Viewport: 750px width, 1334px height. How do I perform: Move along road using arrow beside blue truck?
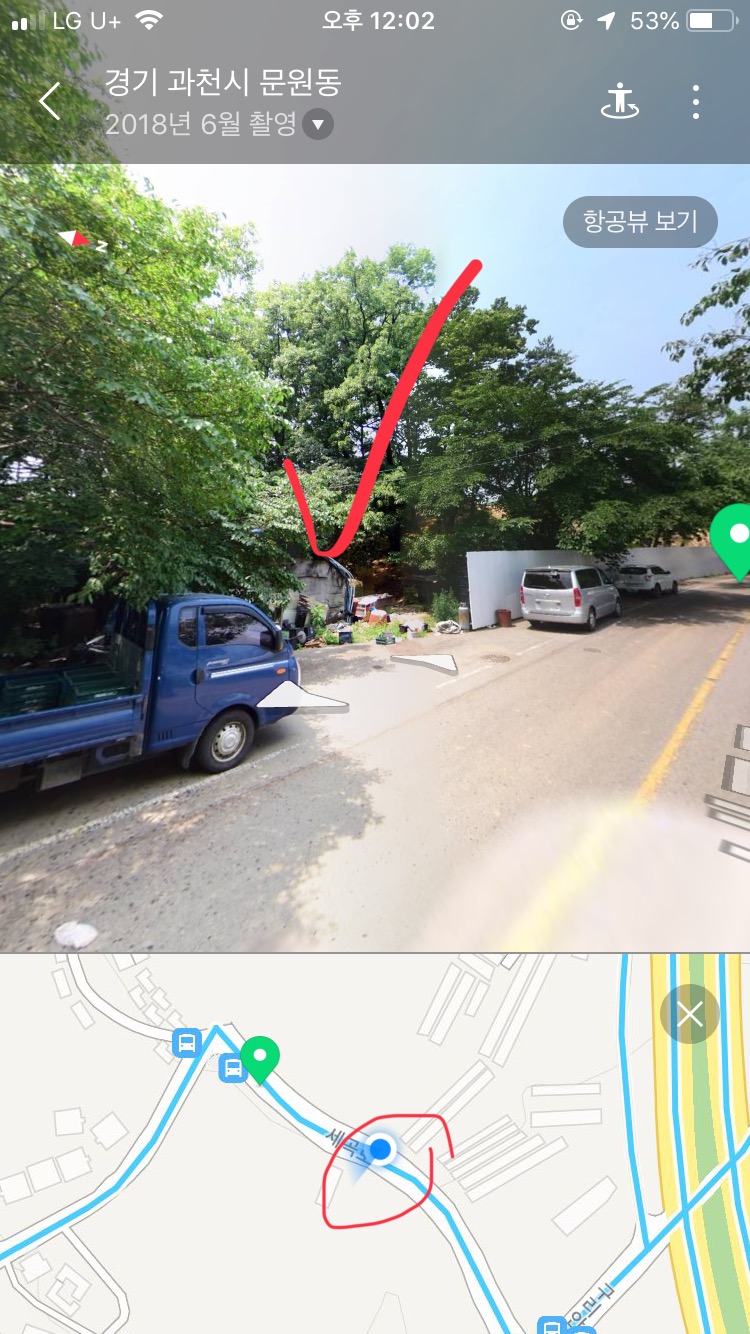(x=300, y=698)
